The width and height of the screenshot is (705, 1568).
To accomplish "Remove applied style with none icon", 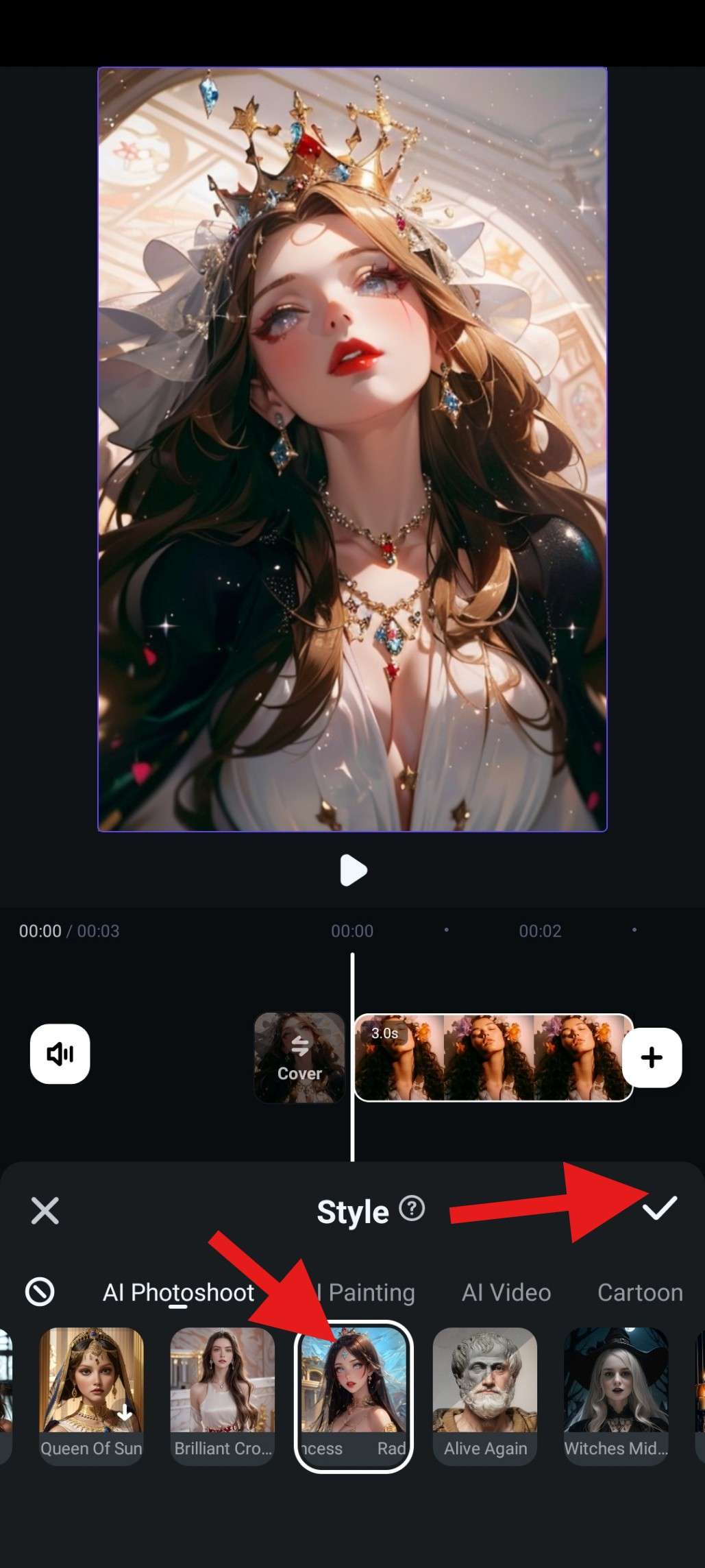I will pos(40,1292).
